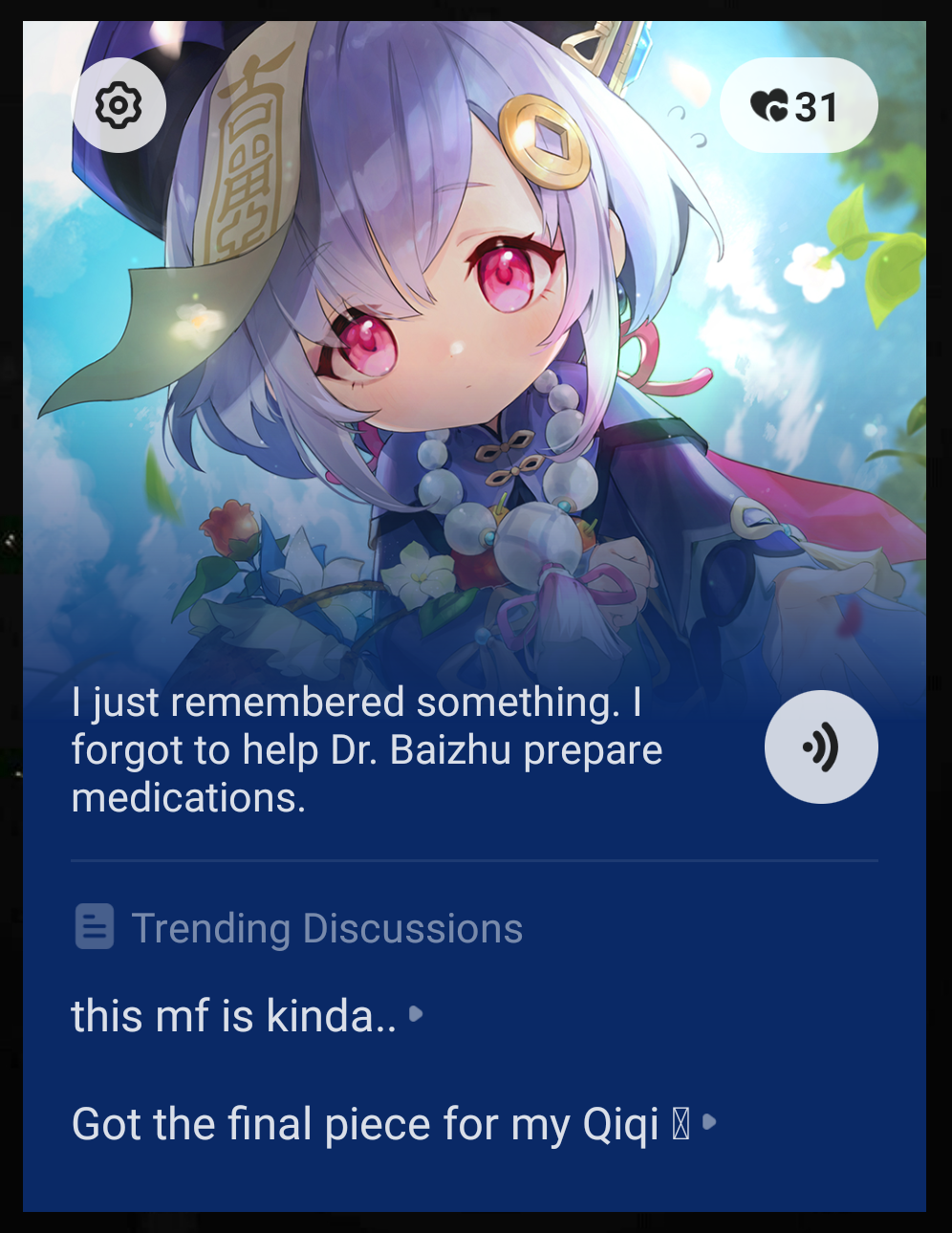
Task: Play Qiqi's voice line audio
Action: click(820, 746)
